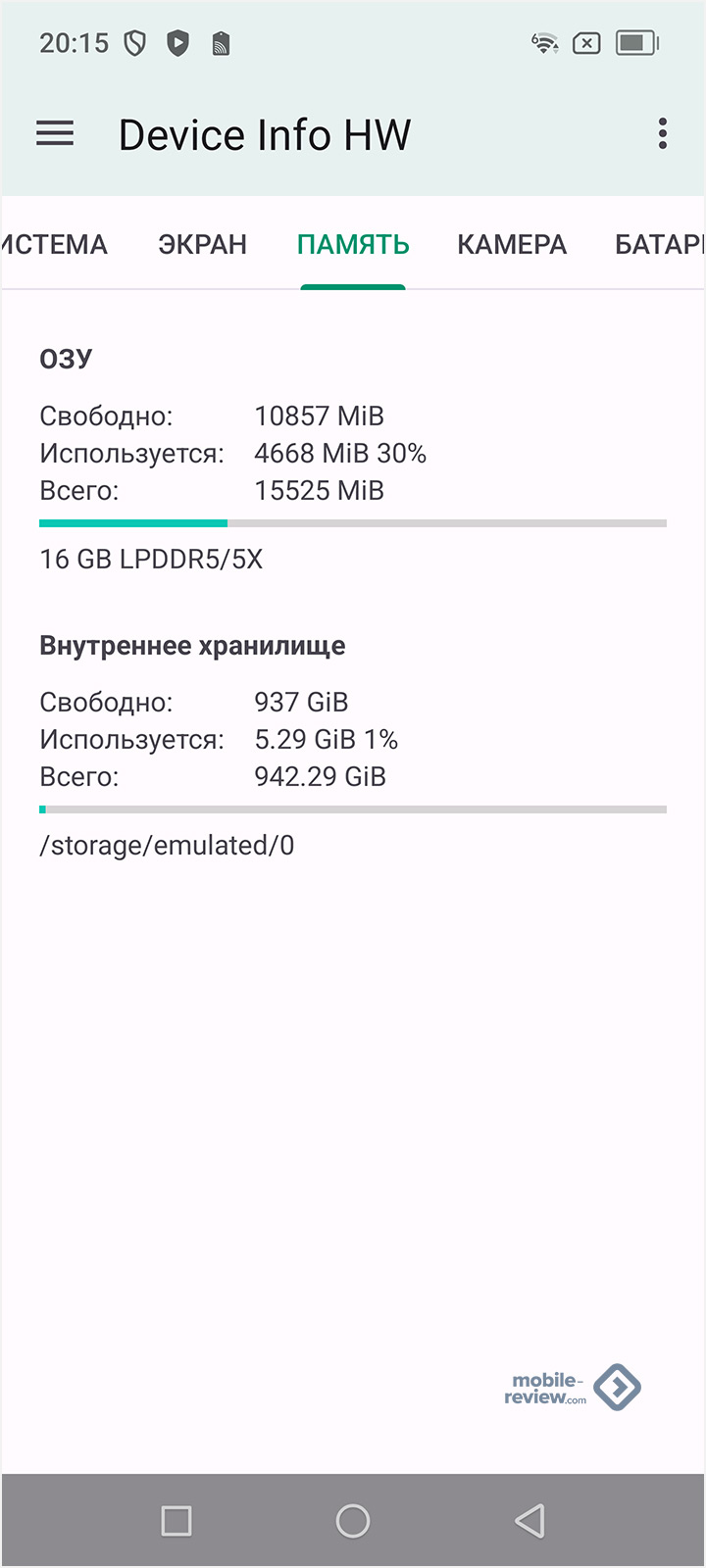Open the three-dot overflow menu

663,134
